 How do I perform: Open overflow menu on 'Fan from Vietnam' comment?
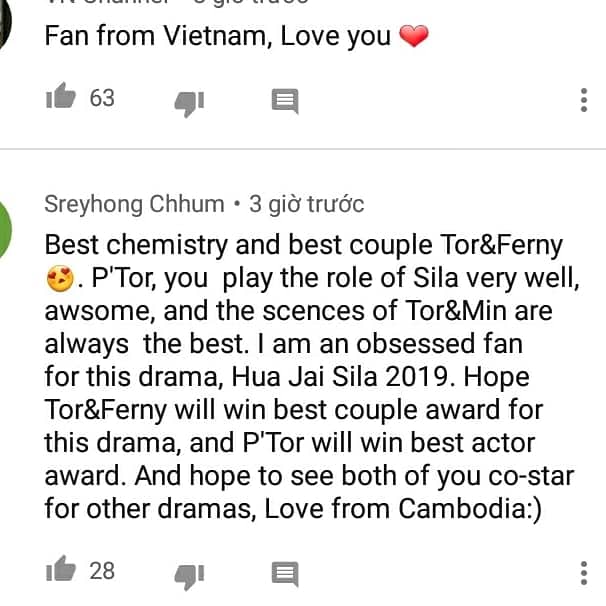(584, 99)
